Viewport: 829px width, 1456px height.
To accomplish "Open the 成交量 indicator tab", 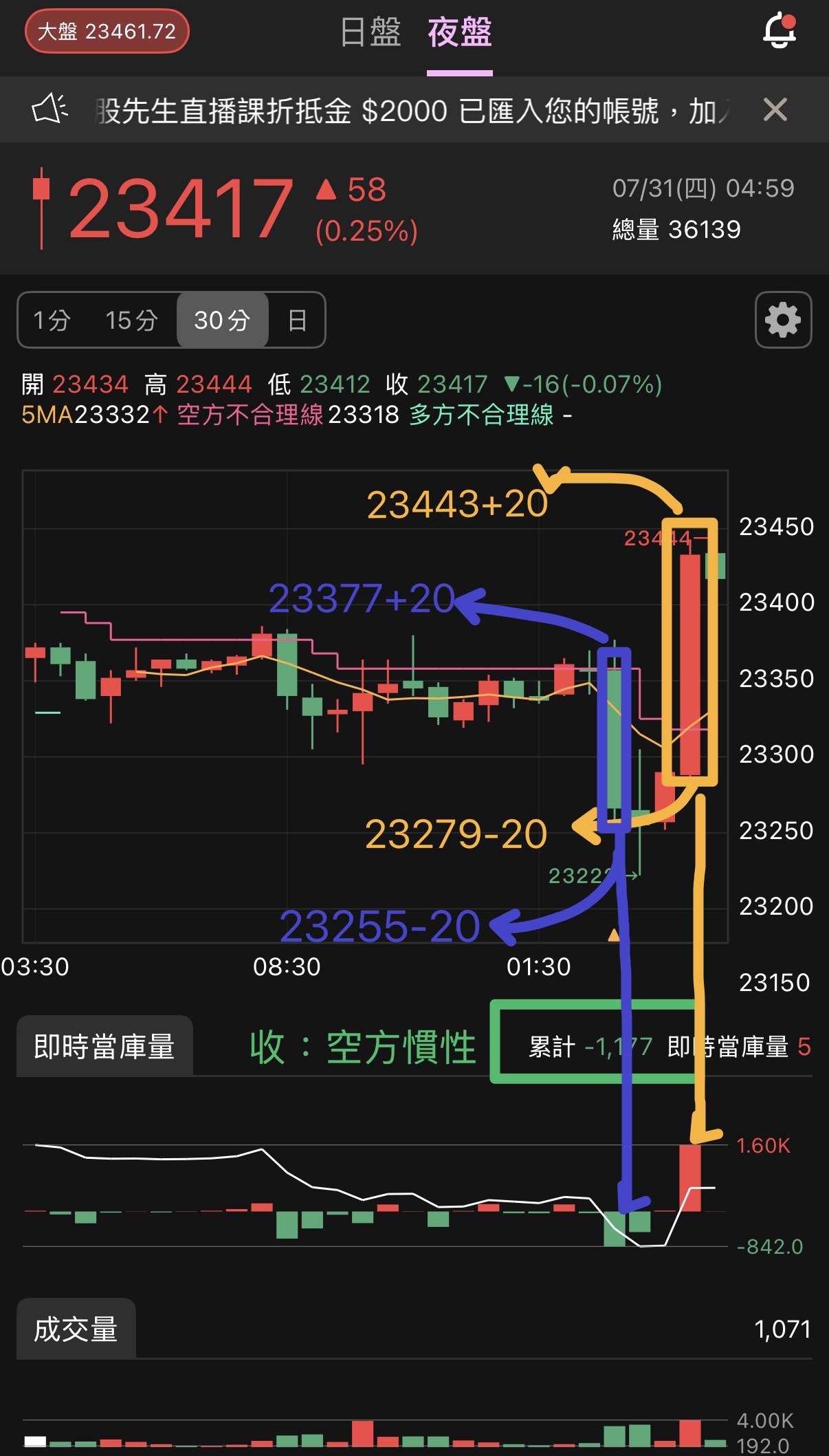I will click(76, 1329).
